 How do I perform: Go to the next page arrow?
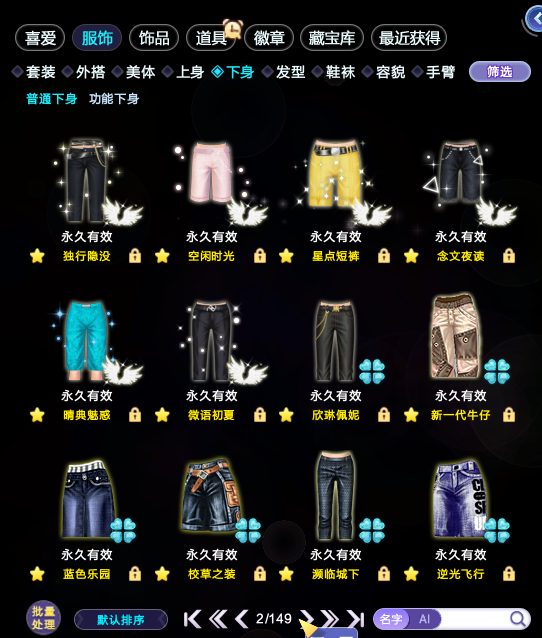pos(307,619)
